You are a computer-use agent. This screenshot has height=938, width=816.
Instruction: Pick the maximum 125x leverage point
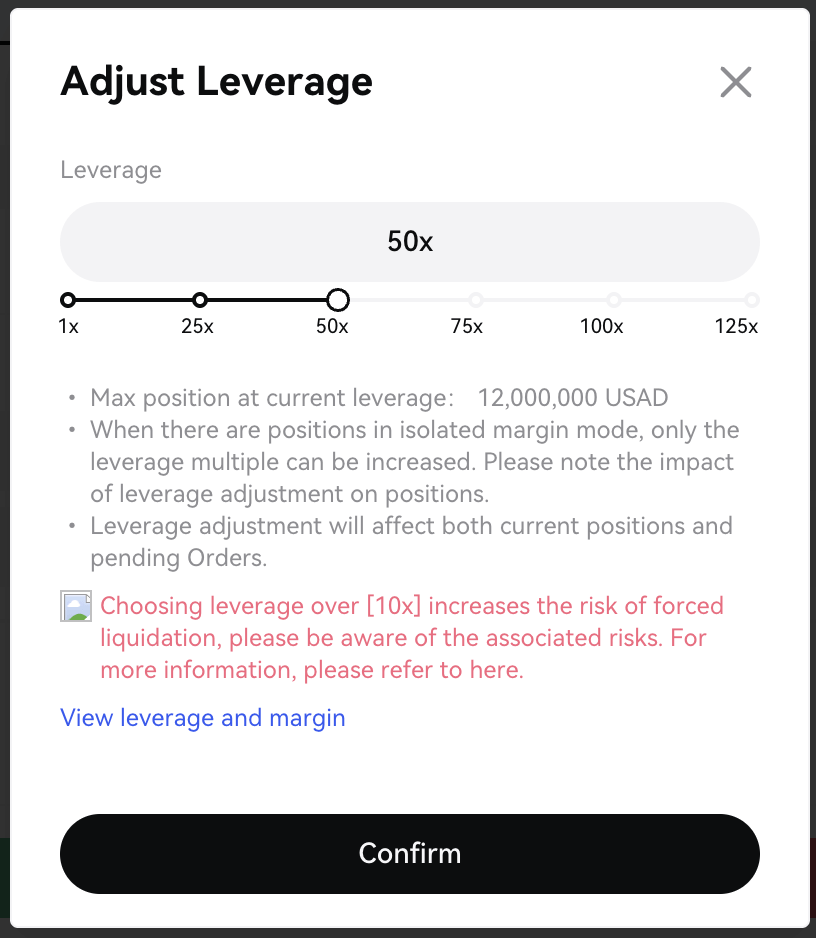coord(751,300)
